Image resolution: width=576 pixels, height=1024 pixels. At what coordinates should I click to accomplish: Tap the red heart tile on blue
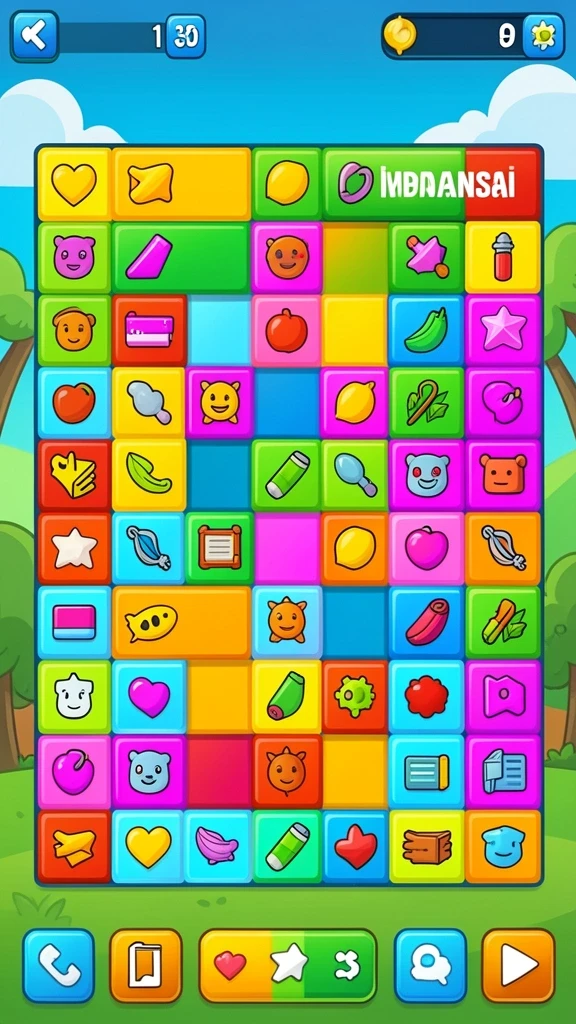click(356, 846)
